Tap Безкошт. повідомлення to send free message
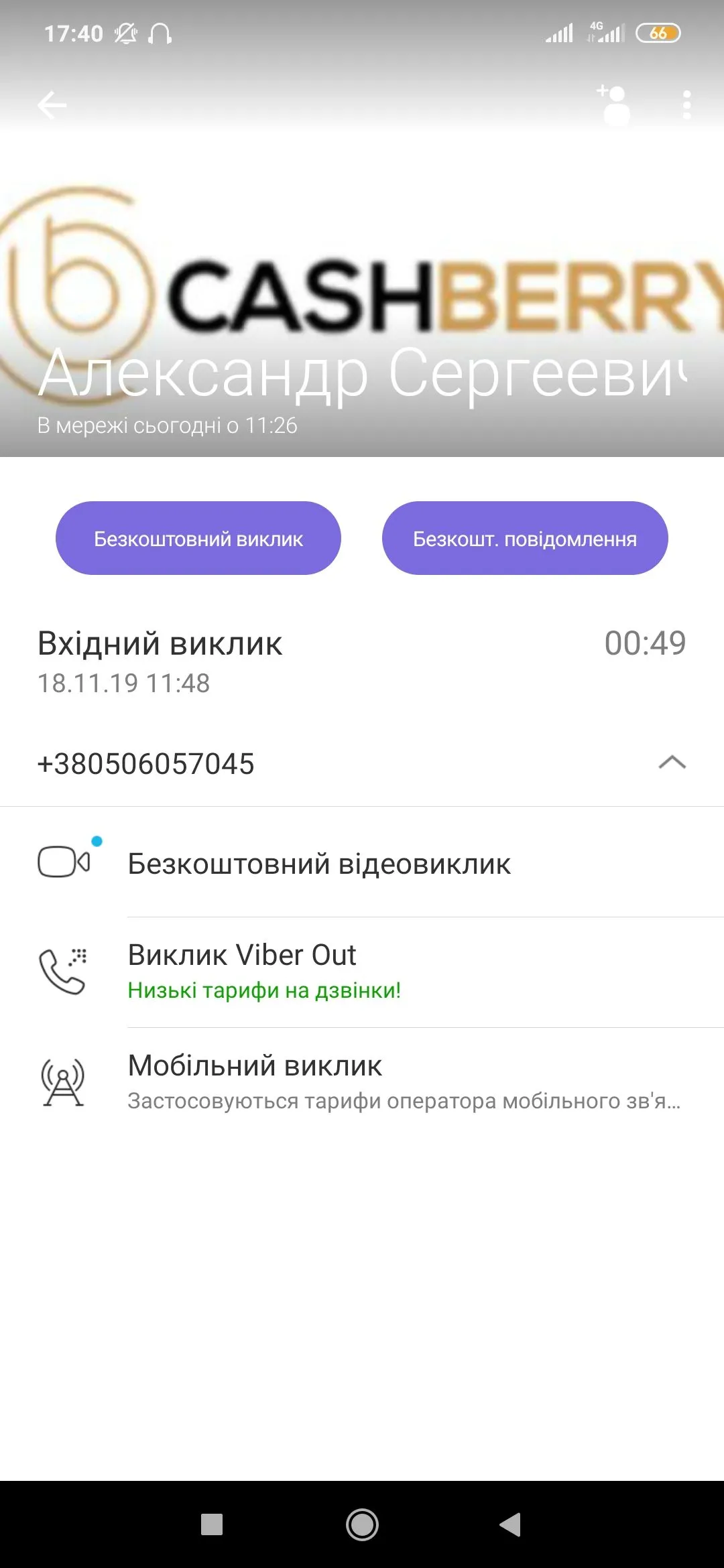 click(x=525, y=538)
